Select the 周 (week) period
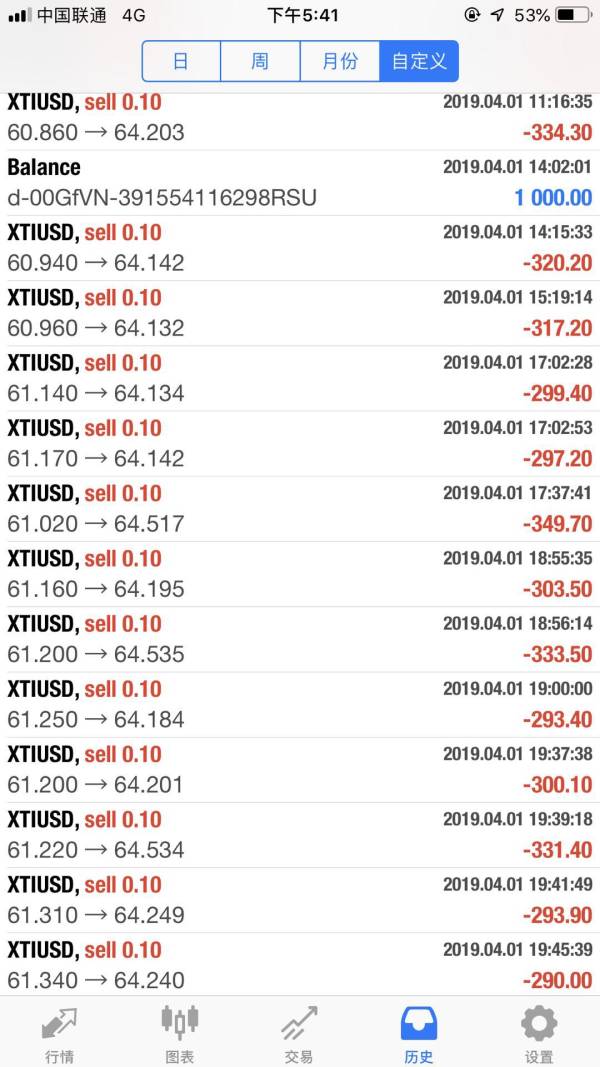Image resolution: width=600 pixels, height=1067 pixels. pos(260,61)
